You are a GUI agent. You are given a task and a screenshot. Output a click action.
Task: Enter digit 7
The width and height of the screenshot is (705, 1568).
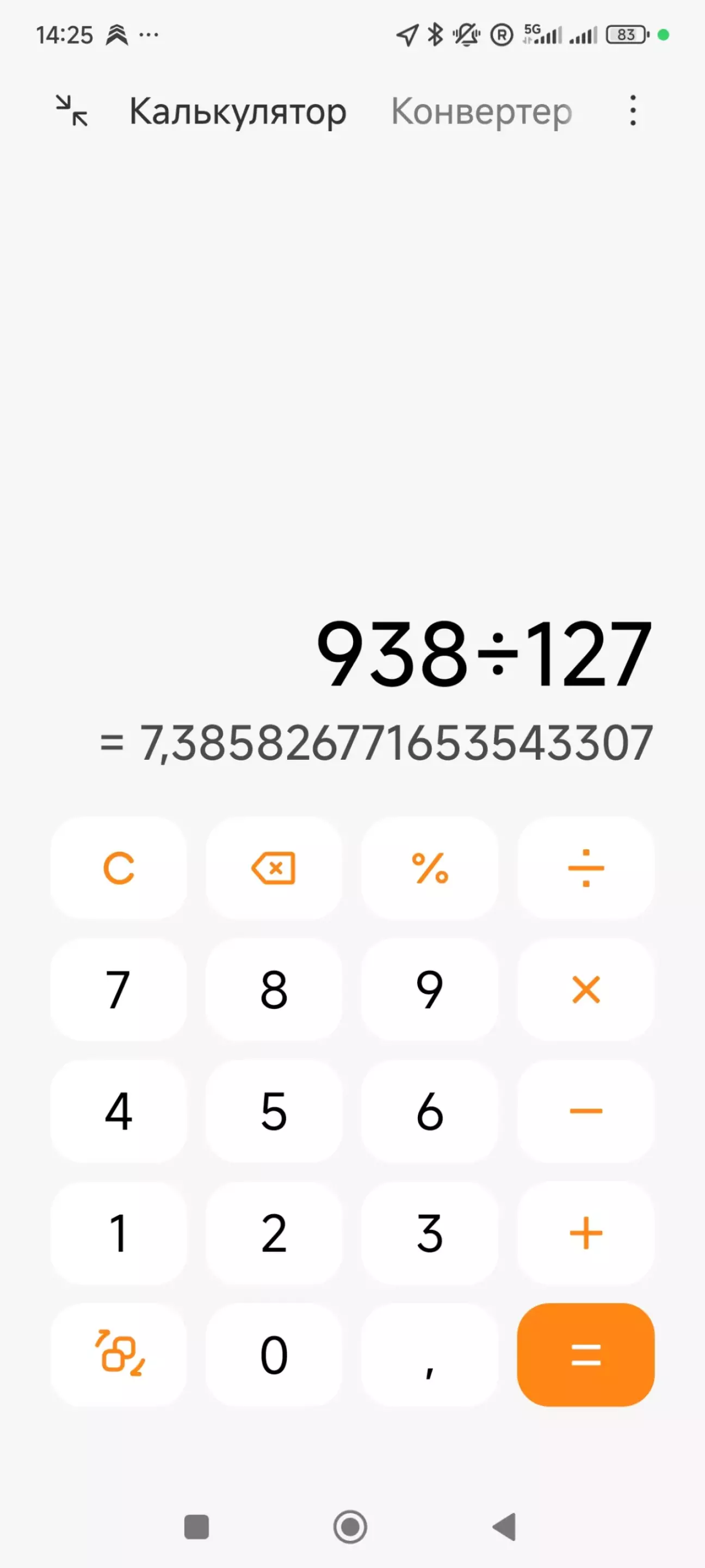click(x=119, y=990)
